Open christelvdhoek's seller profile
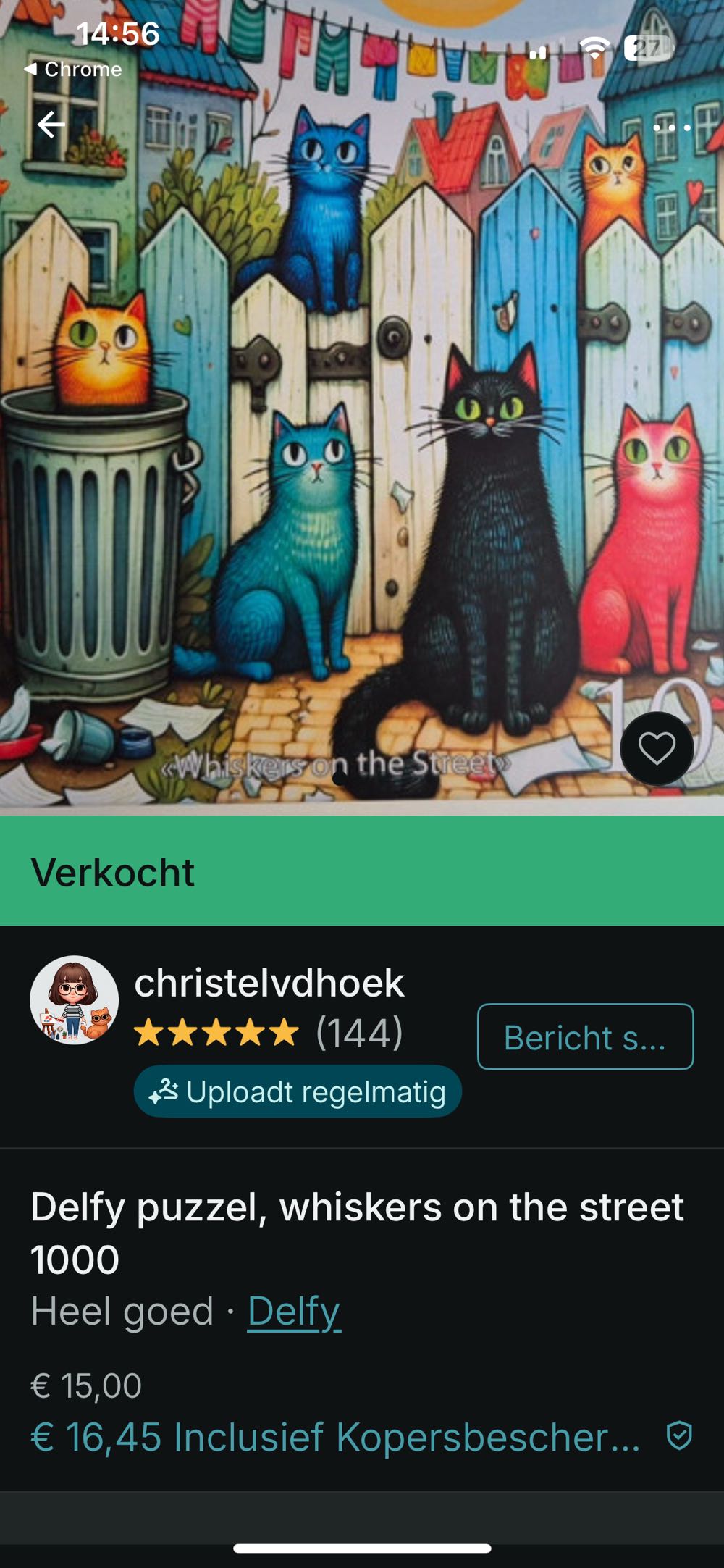 click(x=268, y=984)
